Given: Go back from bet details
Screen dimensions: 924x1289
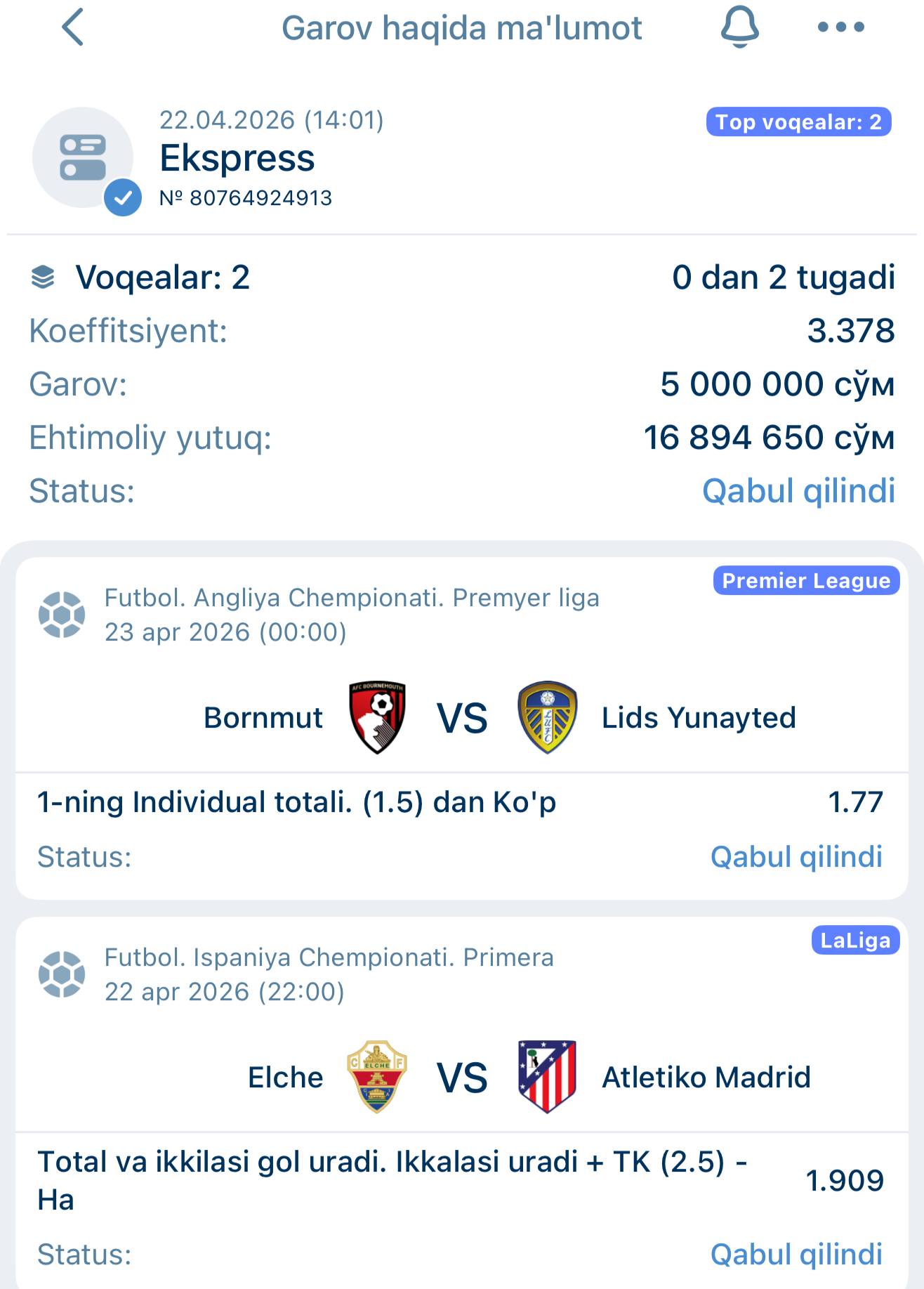Looking at the screenshot, I should tap(73, 28).
